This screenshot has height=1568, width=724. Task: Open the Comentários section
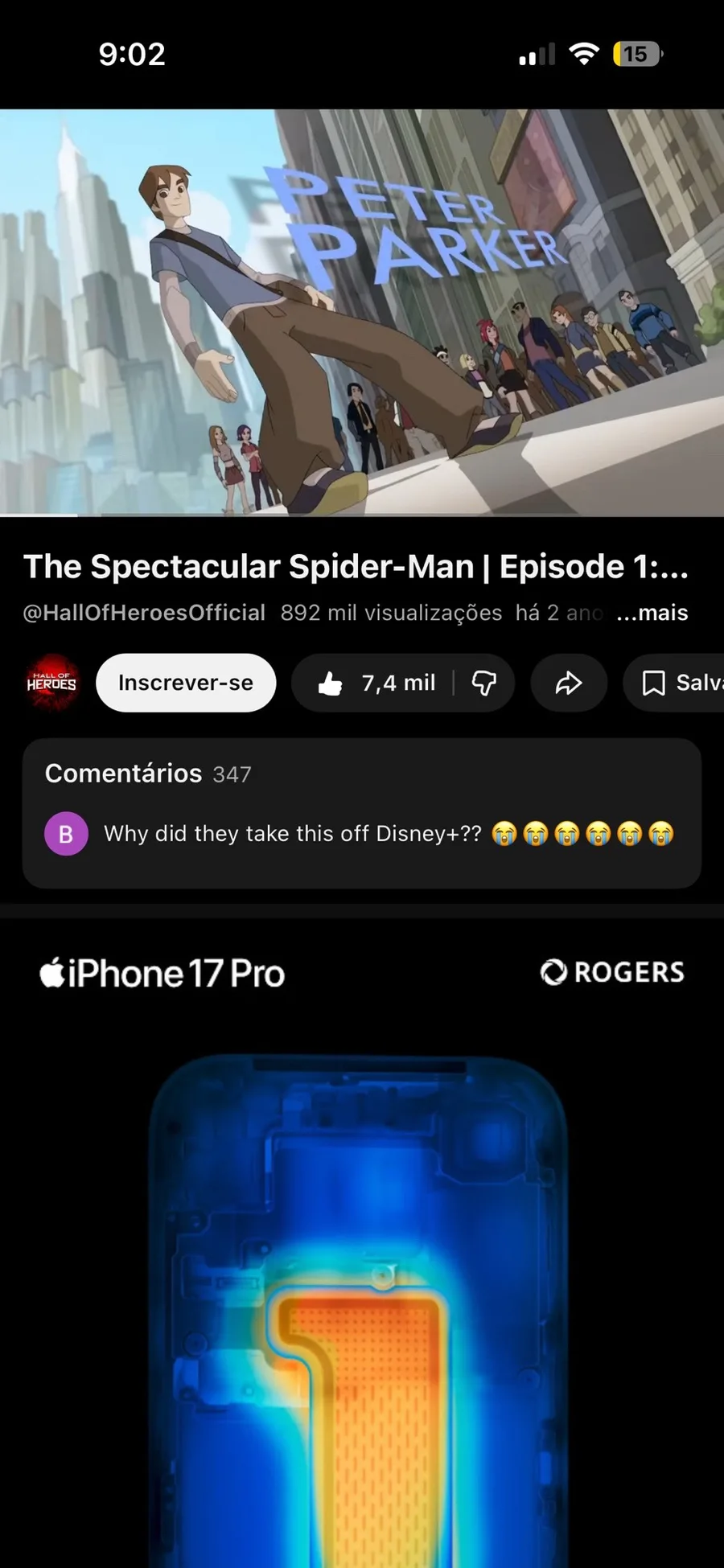point(362,812)
